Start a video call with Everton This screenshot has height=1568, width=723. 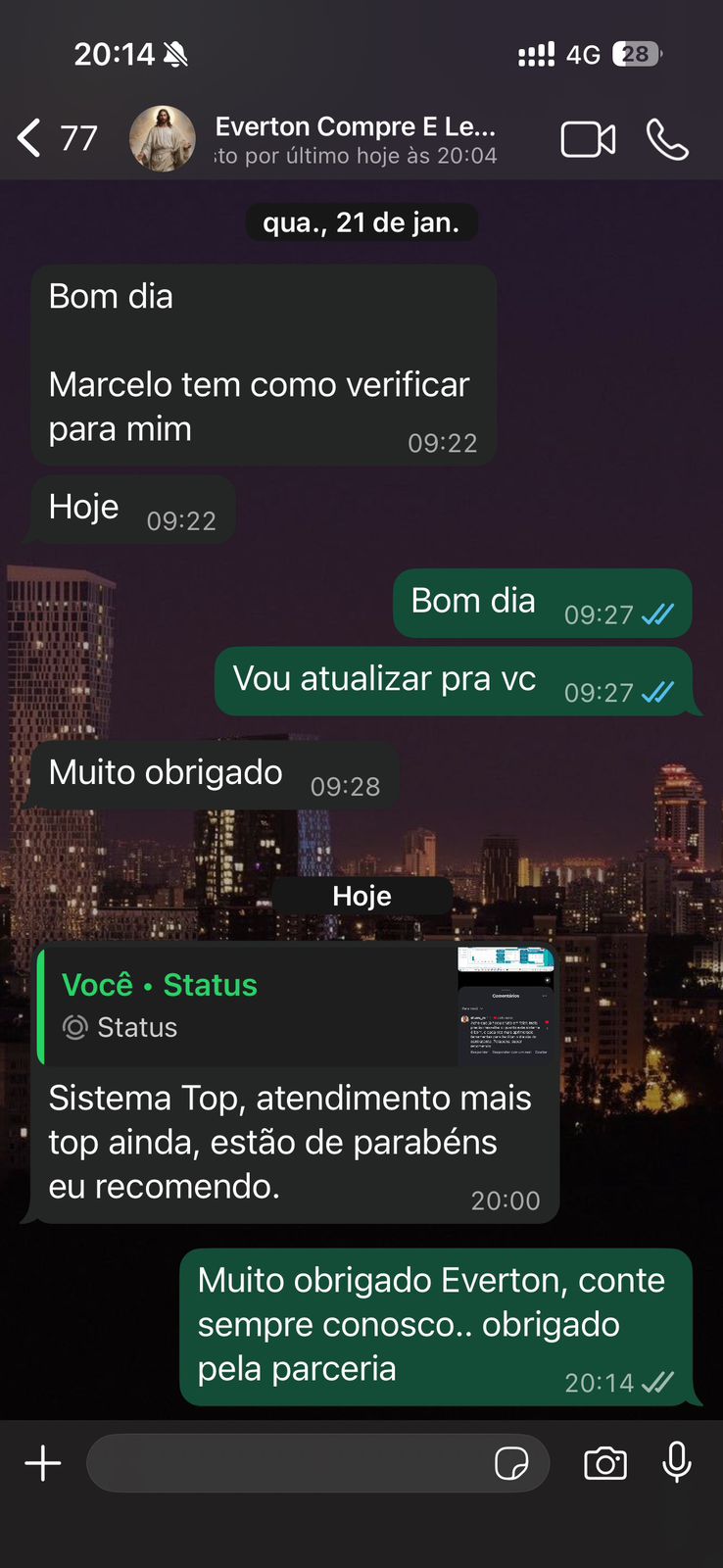click(588, 138)
